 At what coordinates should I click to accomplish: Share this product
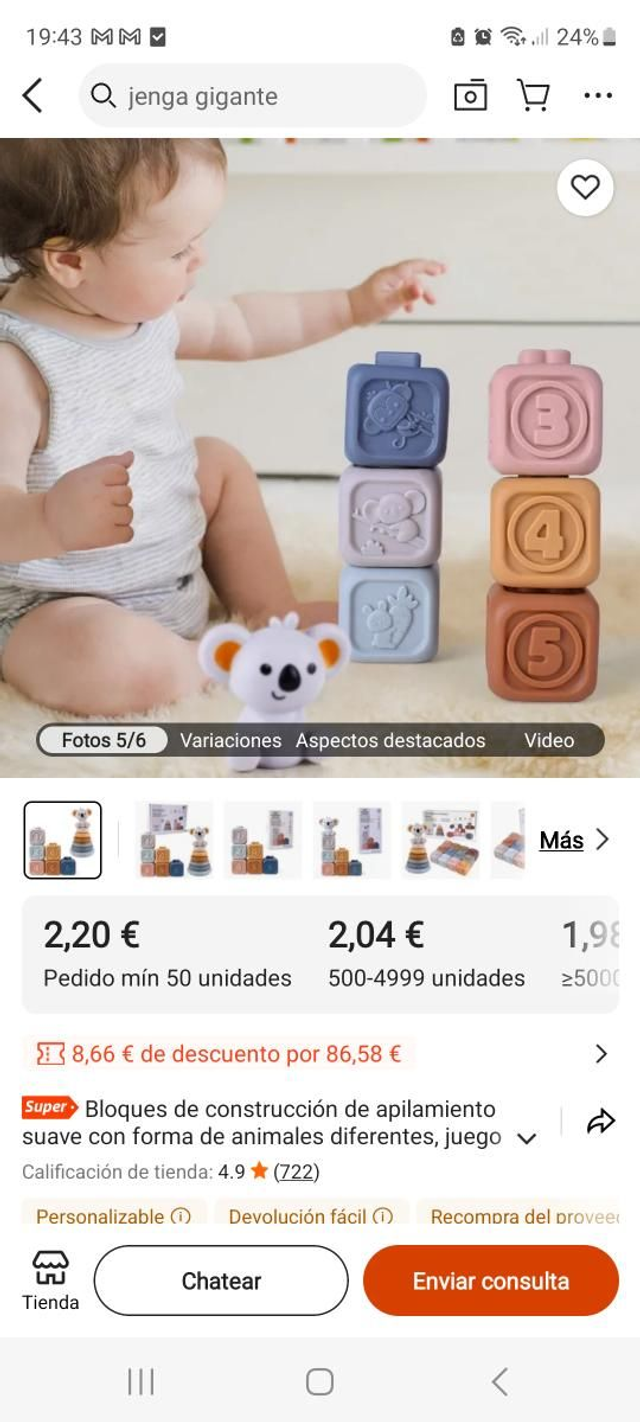(600, 1122)
